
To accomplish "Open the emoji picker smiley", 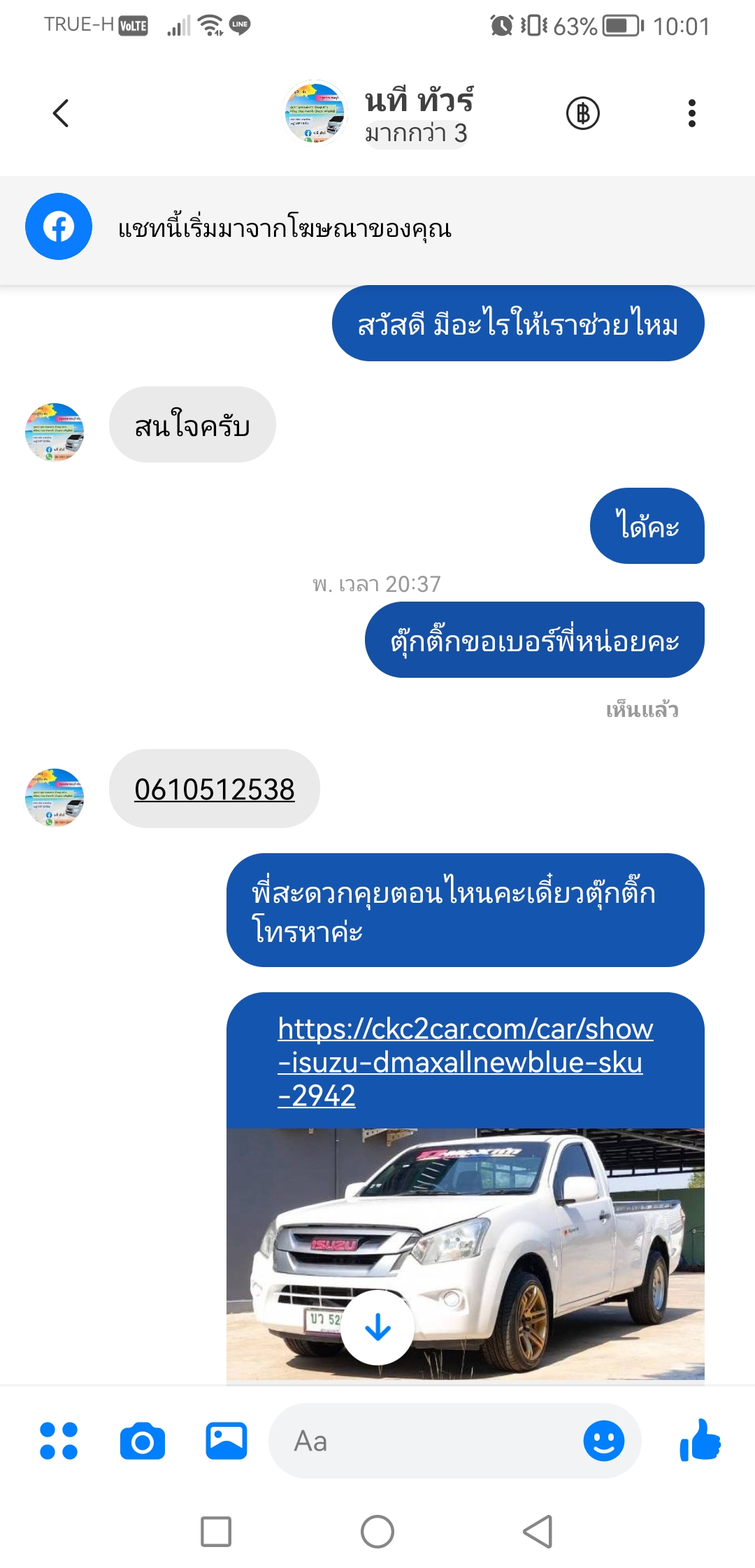I will click(603, 1441).
